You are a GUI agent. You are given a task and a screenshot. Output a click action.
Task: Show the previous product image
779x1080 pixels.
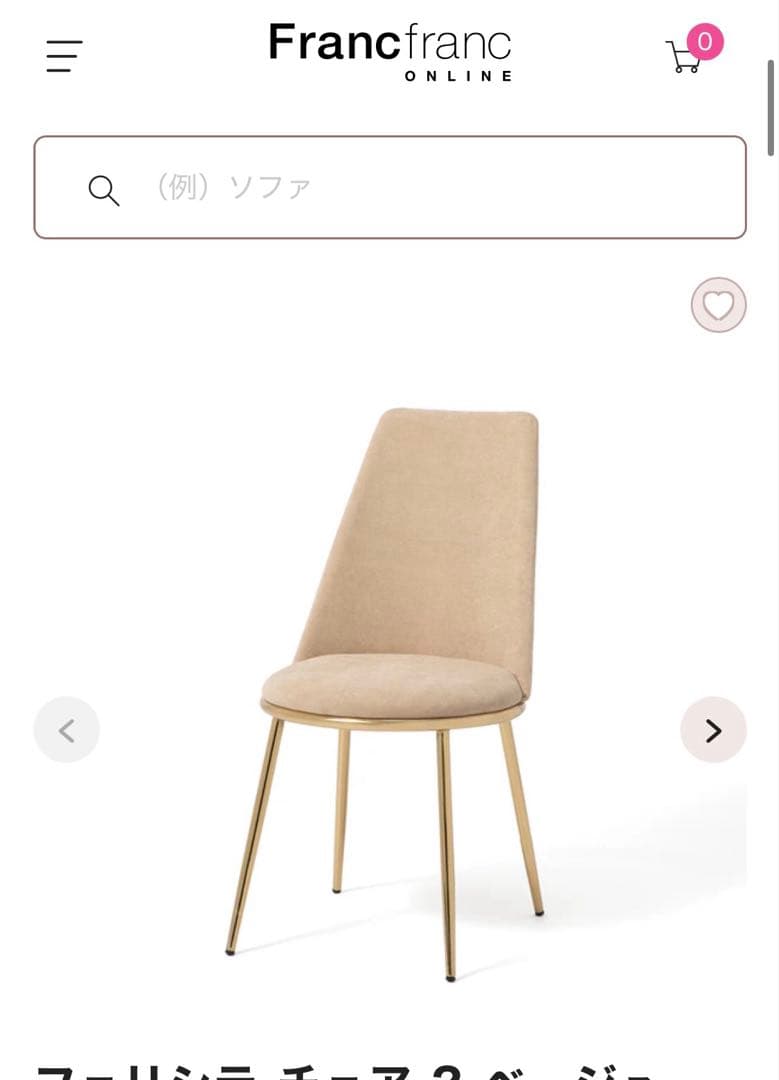pos(67,730)
